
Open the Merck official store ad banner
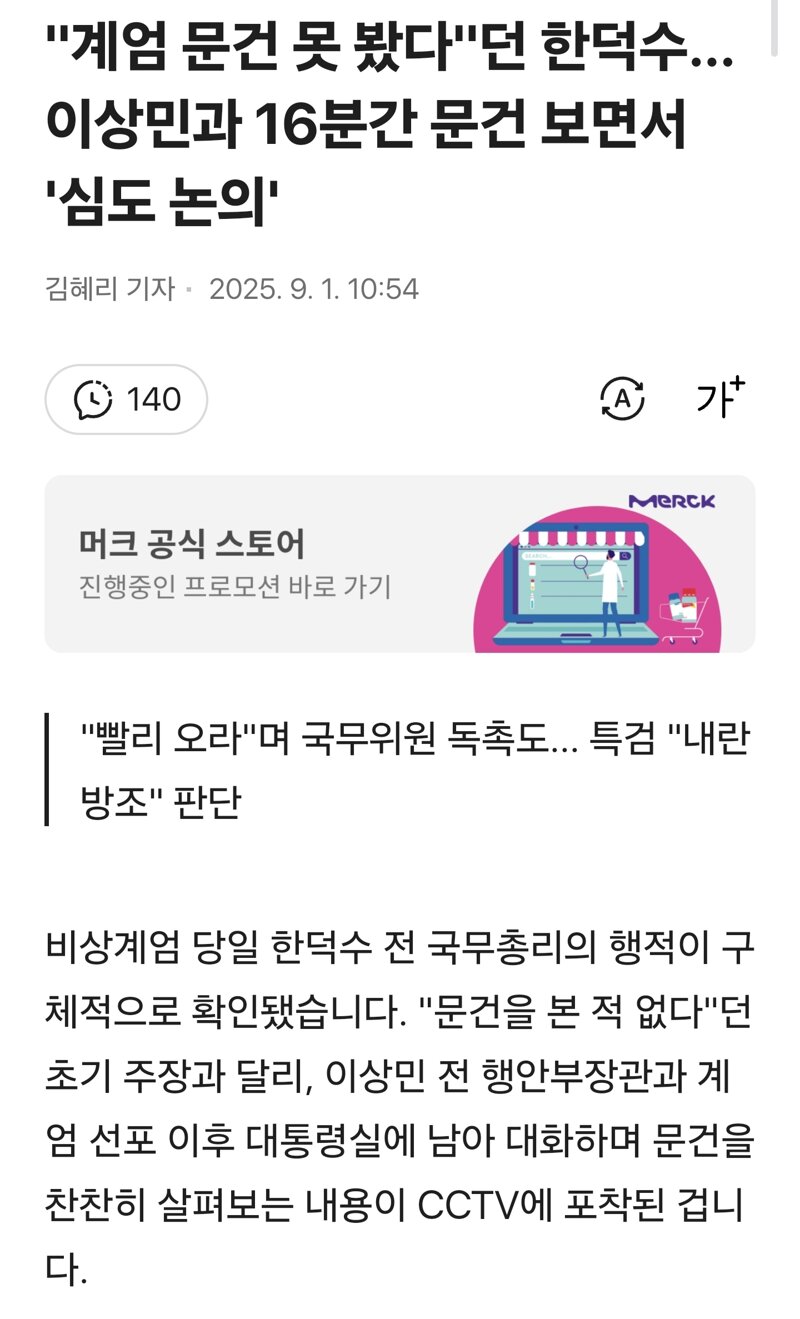(400, 564)
